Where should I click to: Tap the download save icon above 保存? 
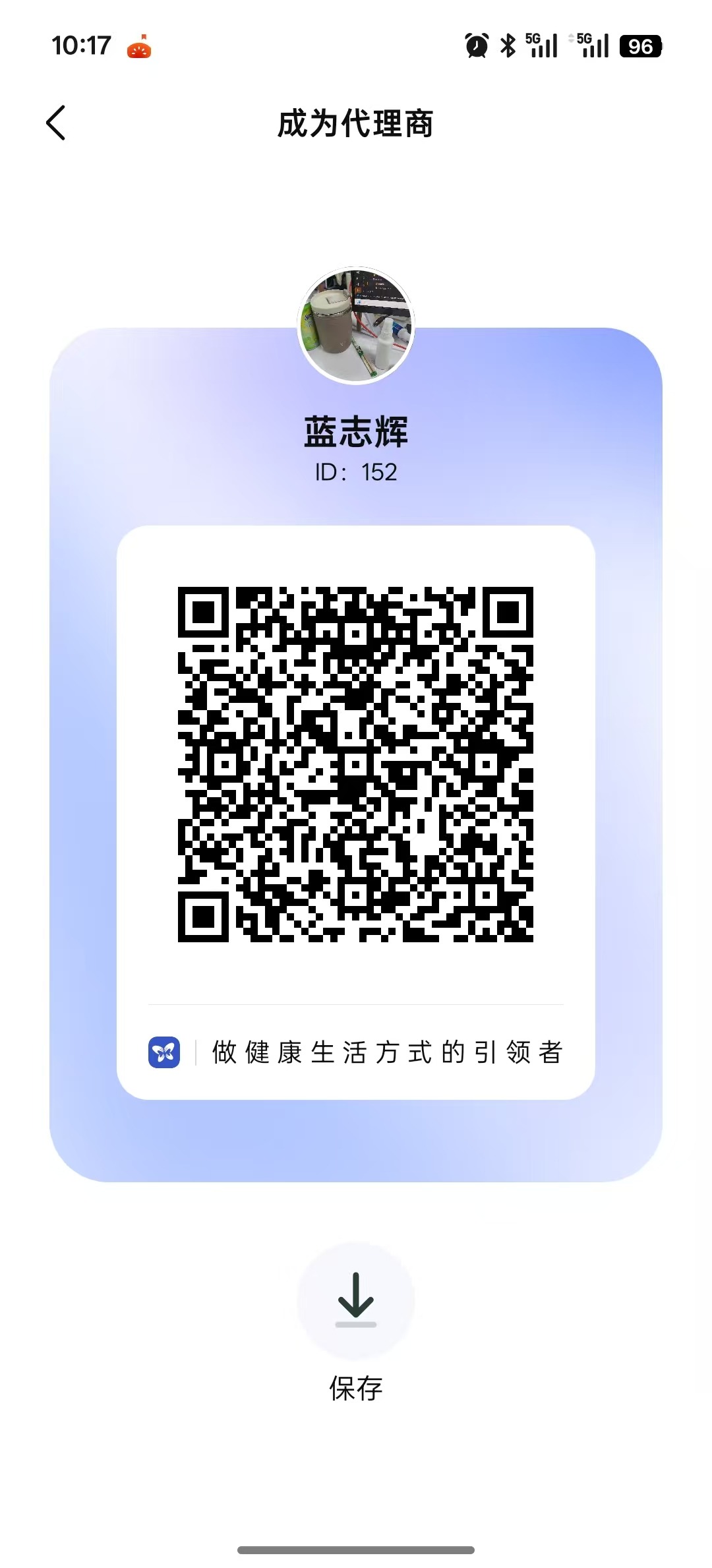[355, 1299]
